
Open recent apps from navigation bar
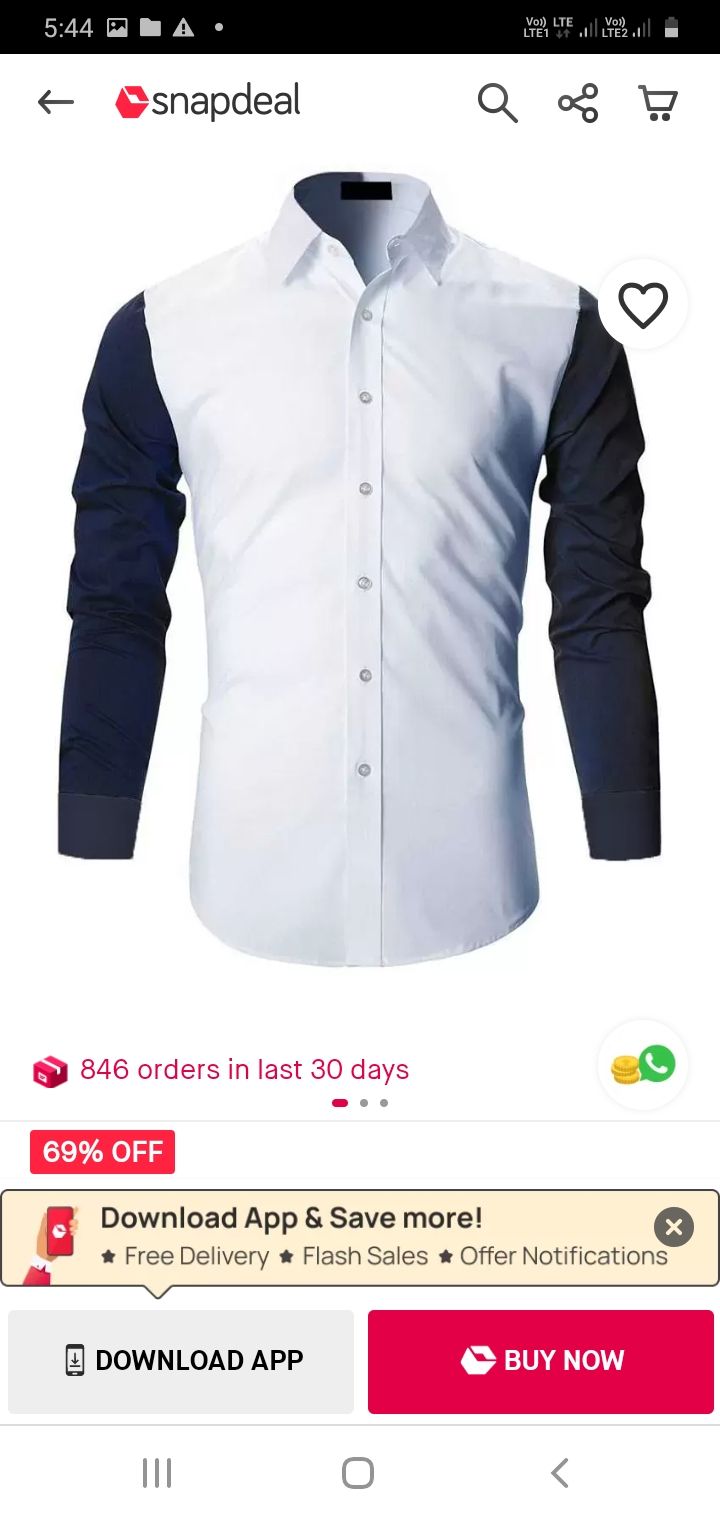(x=157, y=1473)
